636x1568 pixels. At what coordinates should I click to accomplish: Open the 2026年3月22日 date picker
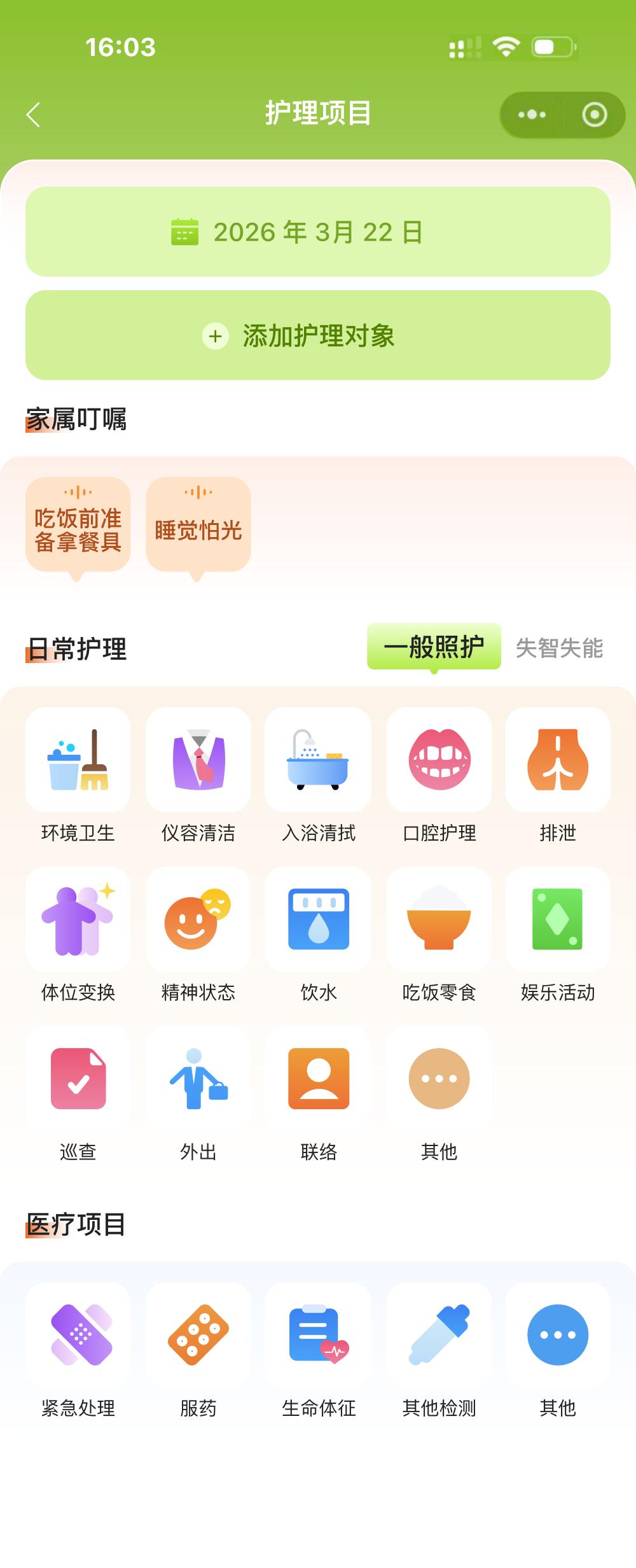point(318,232)
